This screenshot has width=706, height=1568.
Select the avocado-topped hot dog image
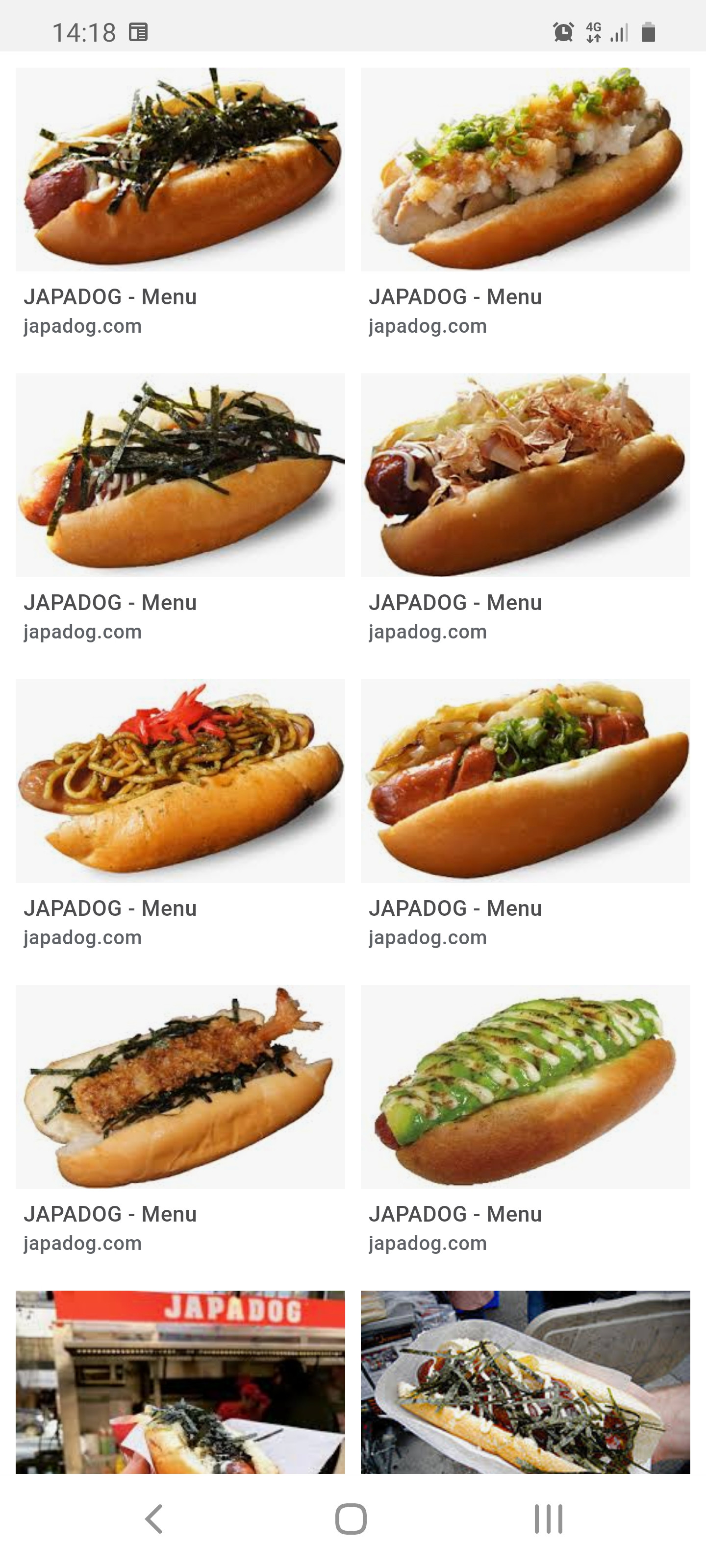pyautogui.click(x=525, y=1086)
